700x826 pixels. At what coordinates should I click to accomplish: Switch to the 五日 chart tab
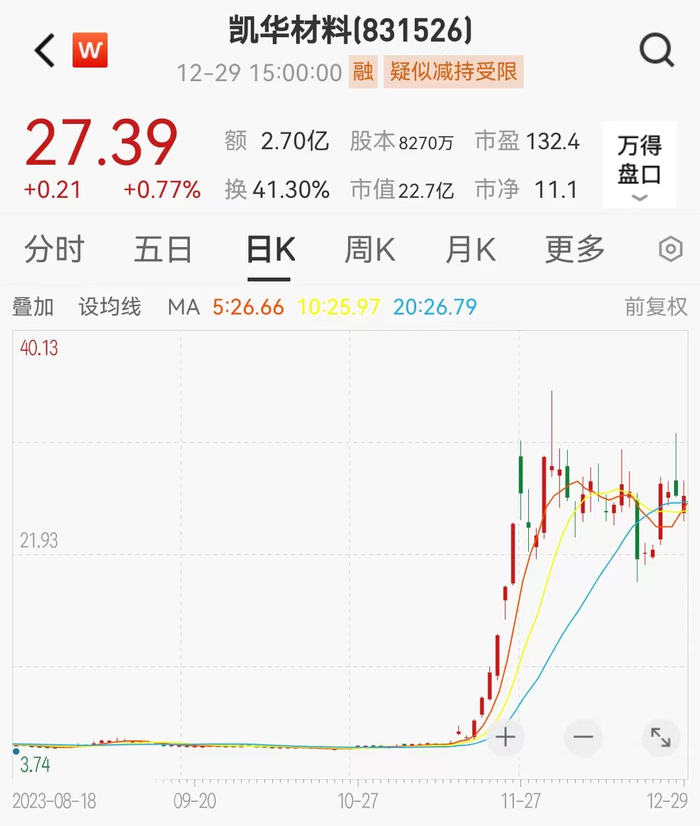click(163, 250)
